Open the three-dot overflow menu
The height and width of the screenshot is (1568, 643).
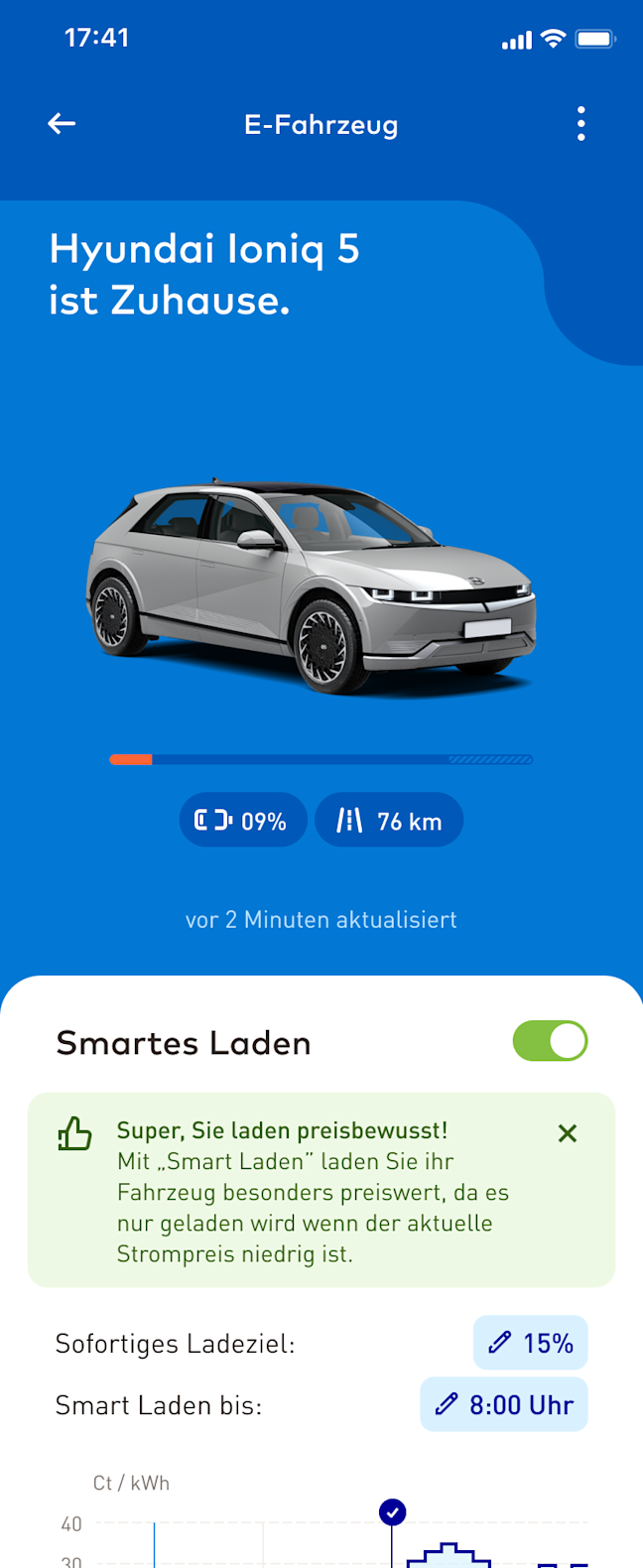581,124
